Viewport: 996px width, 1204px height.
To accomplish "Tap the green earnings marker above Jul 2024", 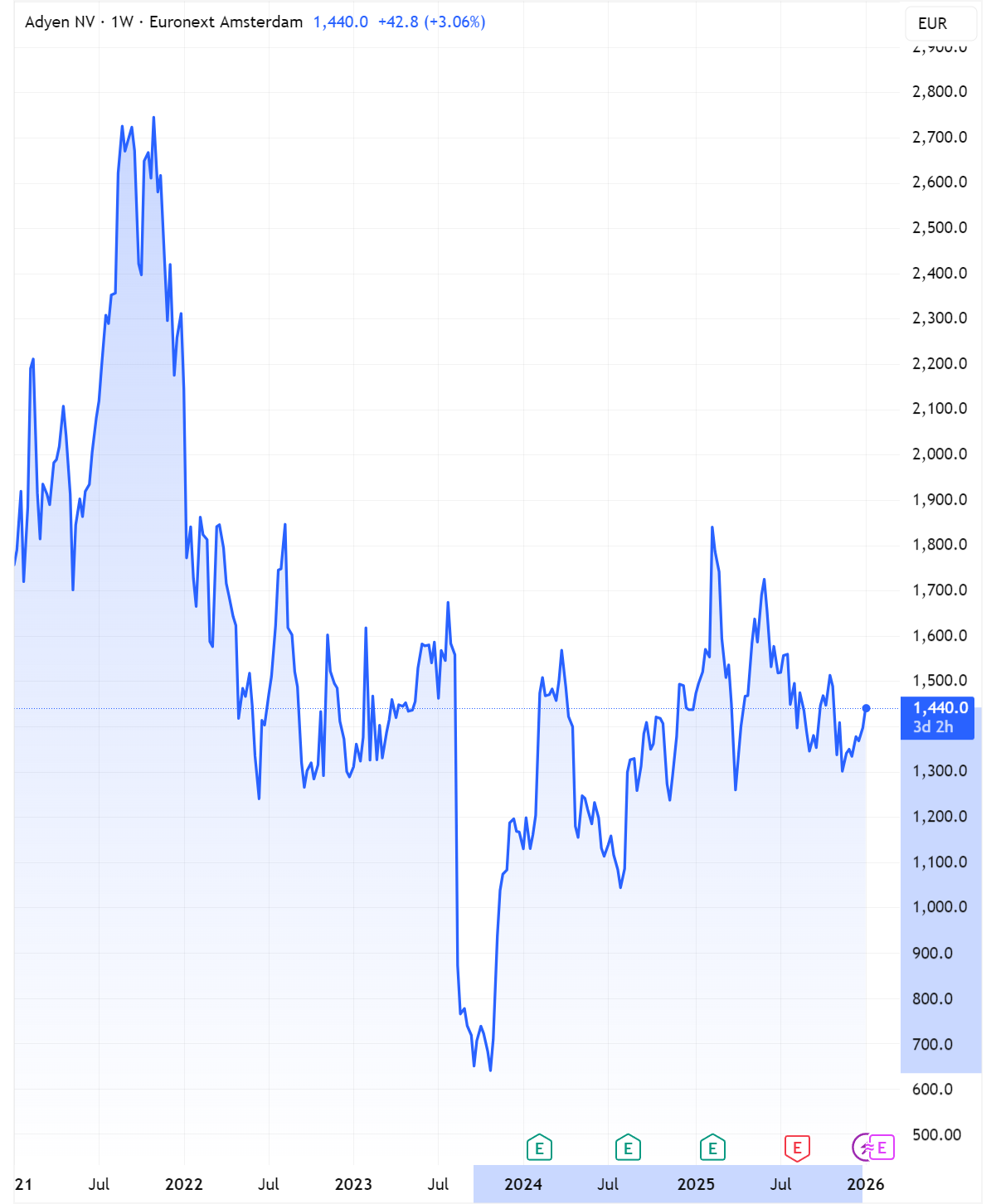I will pyautogui.click(x=628, y=1148).
